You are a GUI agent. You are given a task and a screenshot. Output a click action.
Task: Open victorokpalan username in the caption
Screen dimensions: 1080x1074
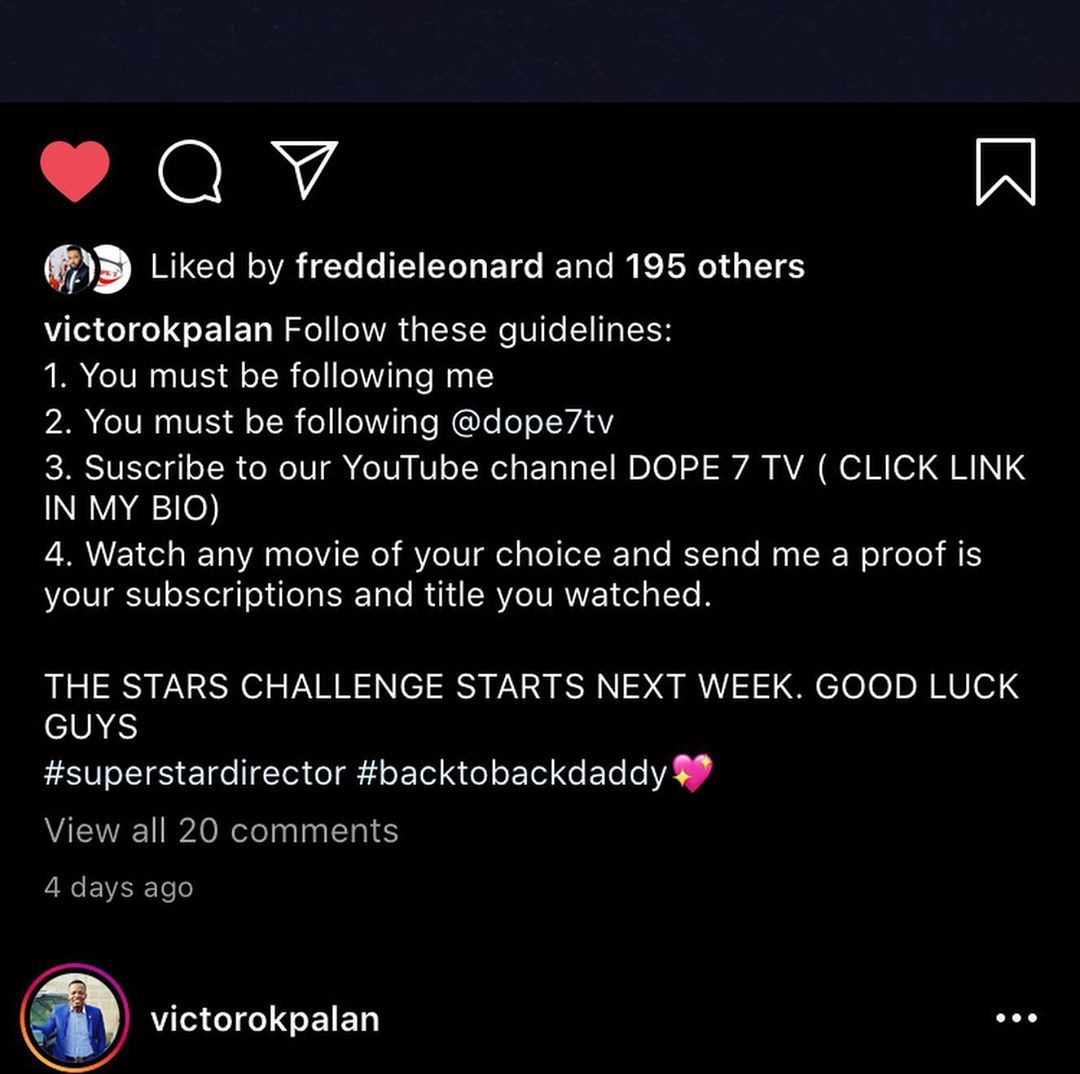158,330
